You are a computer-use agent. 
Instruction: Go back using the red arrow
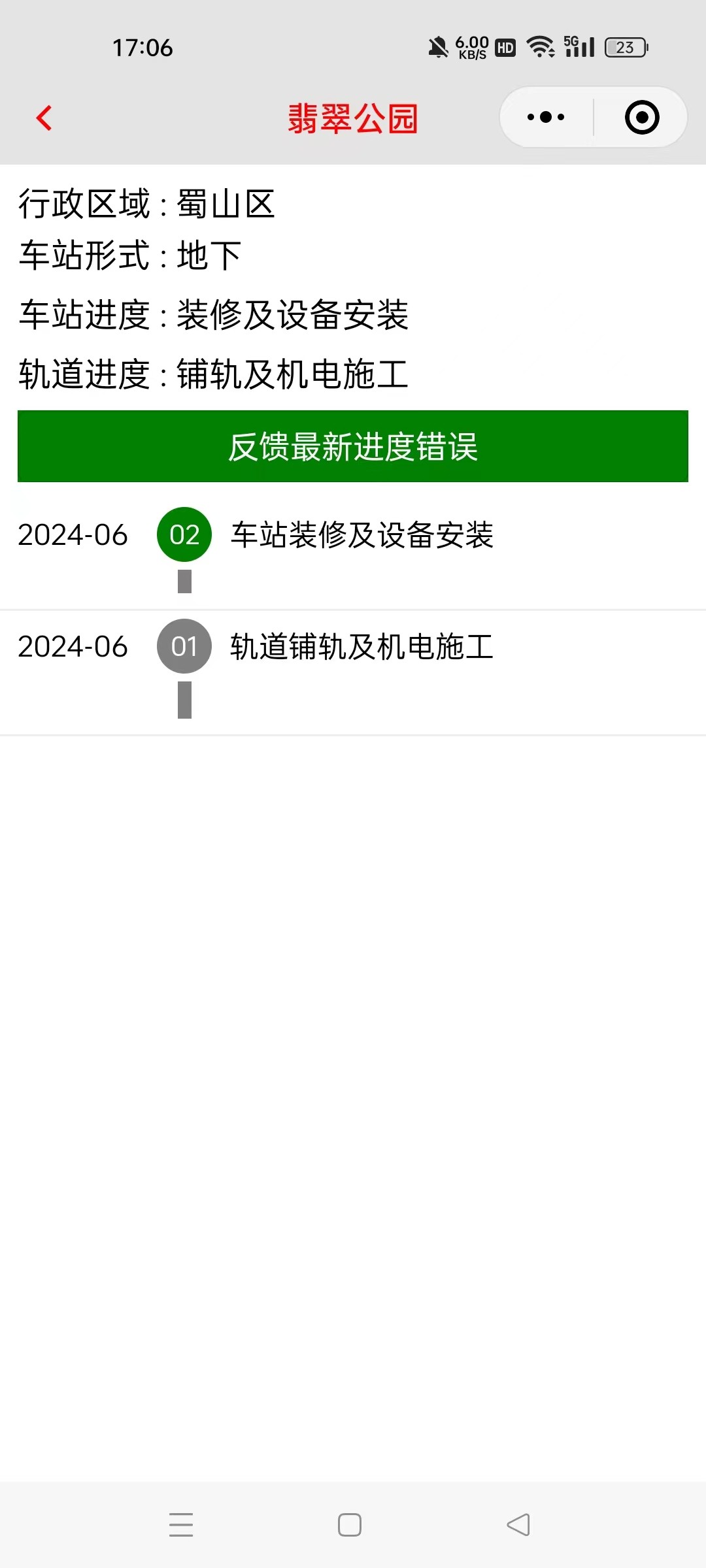point(44,118)
